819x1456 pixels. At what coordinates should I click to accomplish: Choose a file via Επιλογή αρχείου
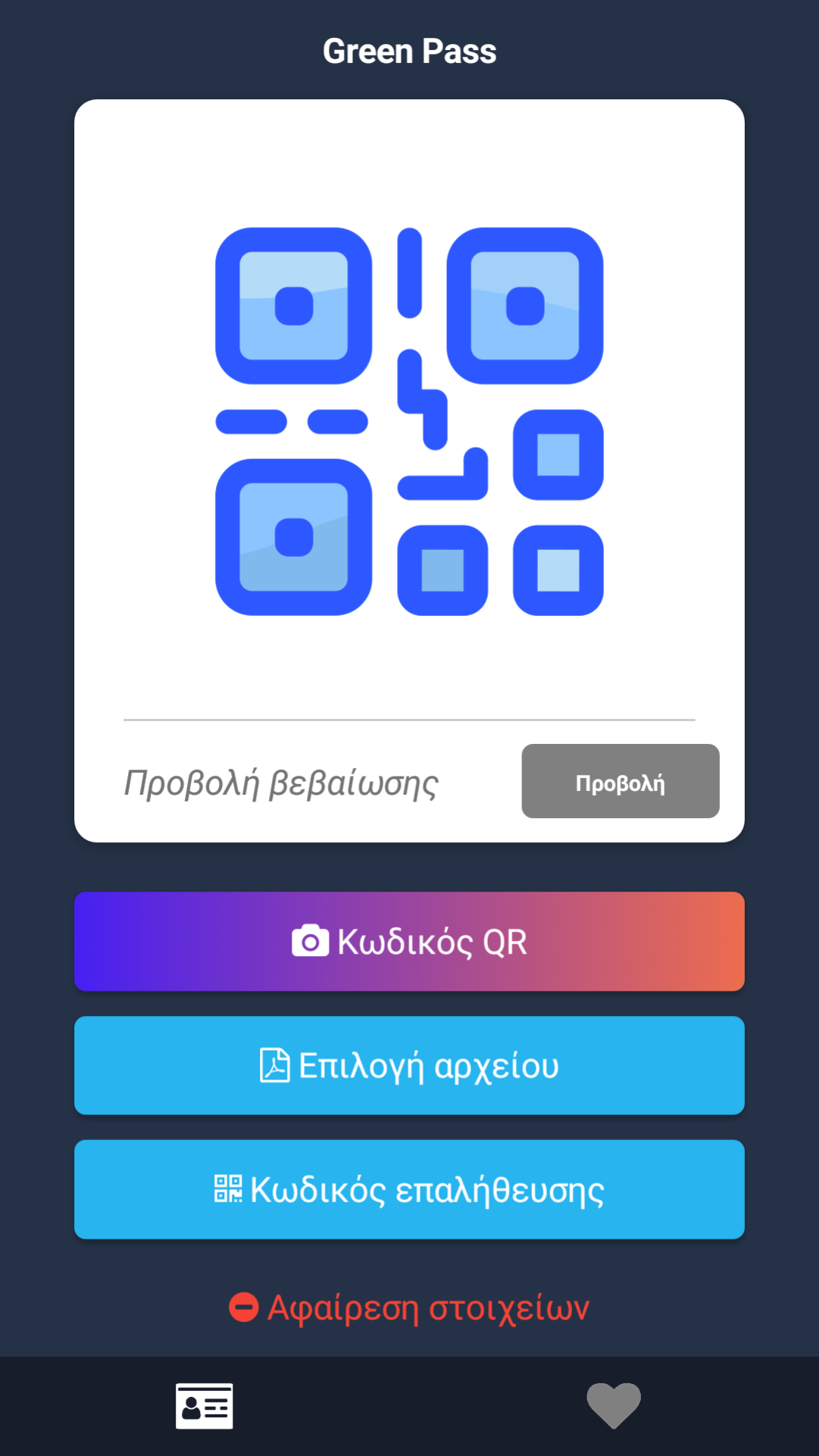point(409,1065)
